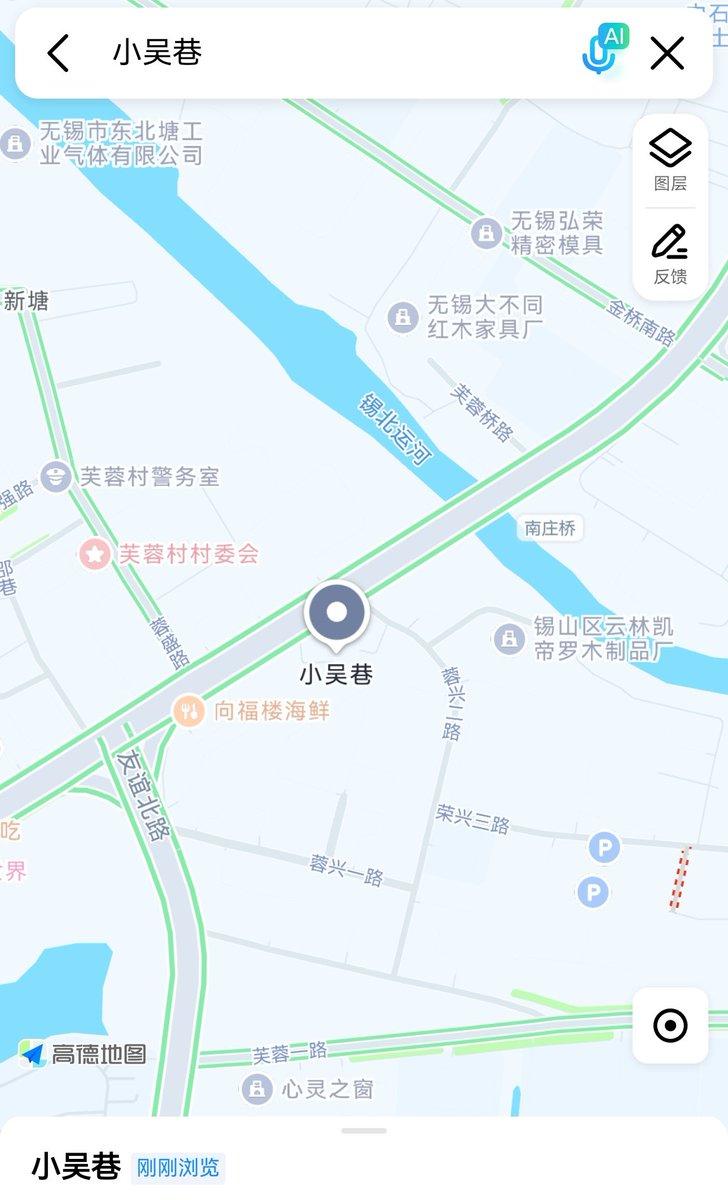Select the 芙蓉村村委会 star marker
728x1200 pixels.
tap(93, 554)
